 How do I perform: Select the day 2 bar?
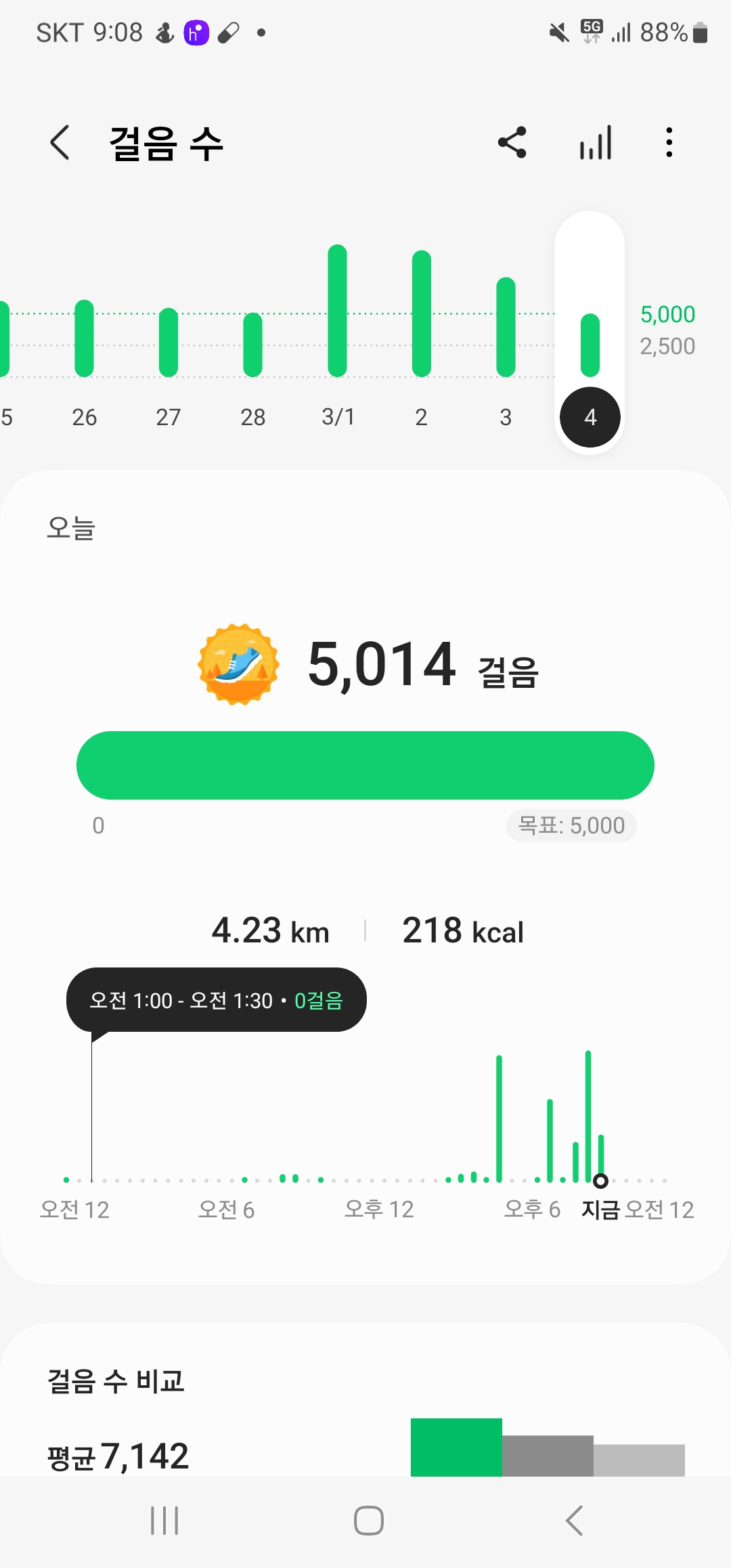point(421,314)
